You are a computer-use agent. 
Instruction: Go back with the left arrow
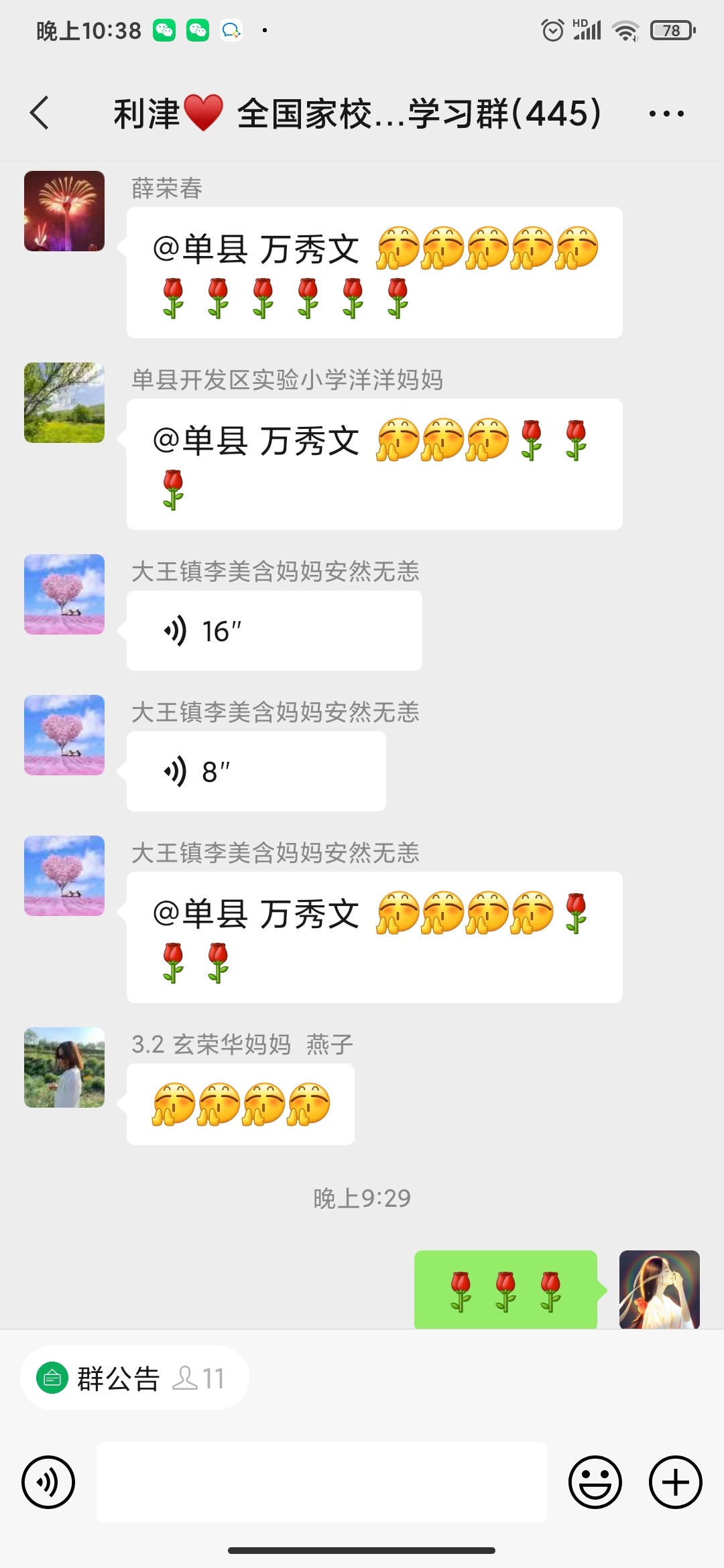click(x=40, y=113)
